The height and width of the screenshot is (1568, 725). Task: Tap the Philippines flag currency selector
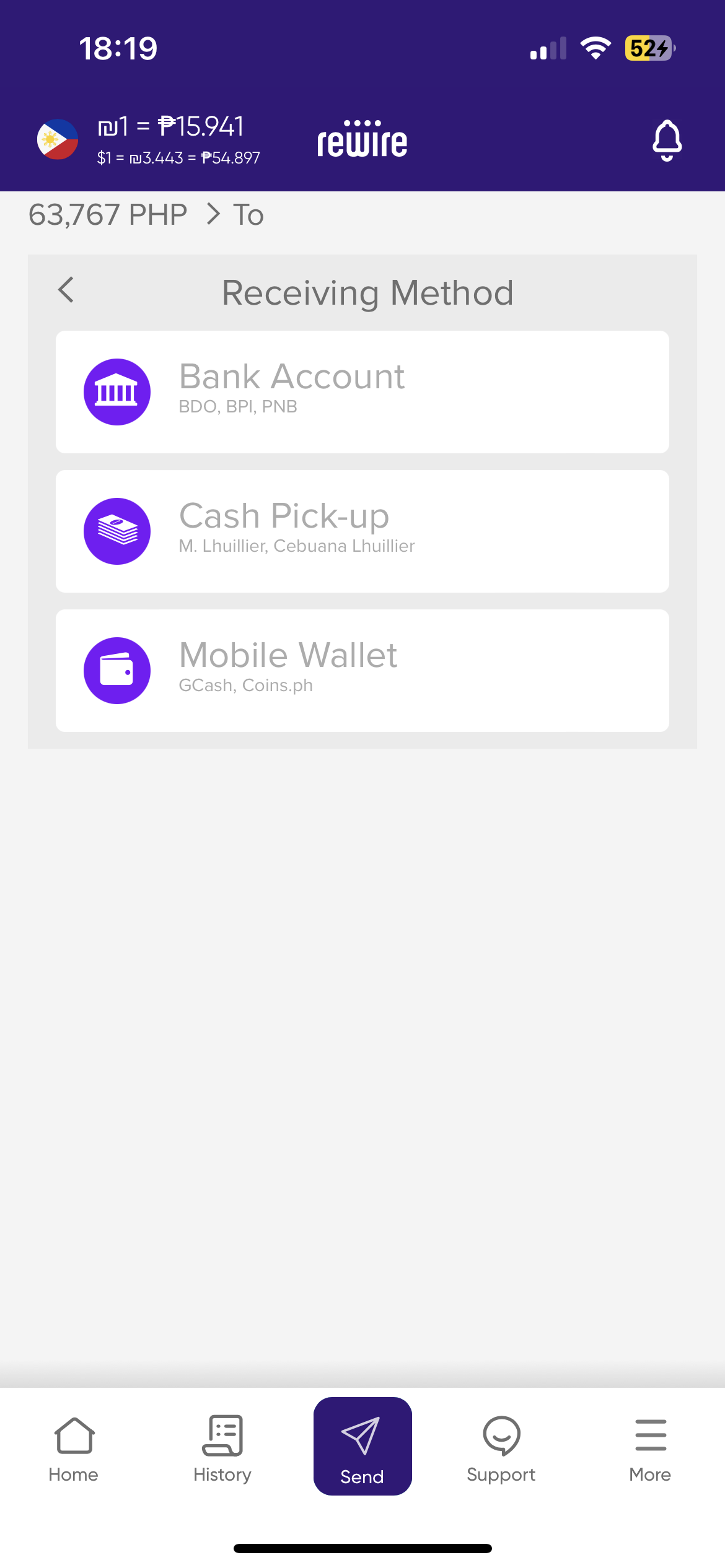click(58, 139)
